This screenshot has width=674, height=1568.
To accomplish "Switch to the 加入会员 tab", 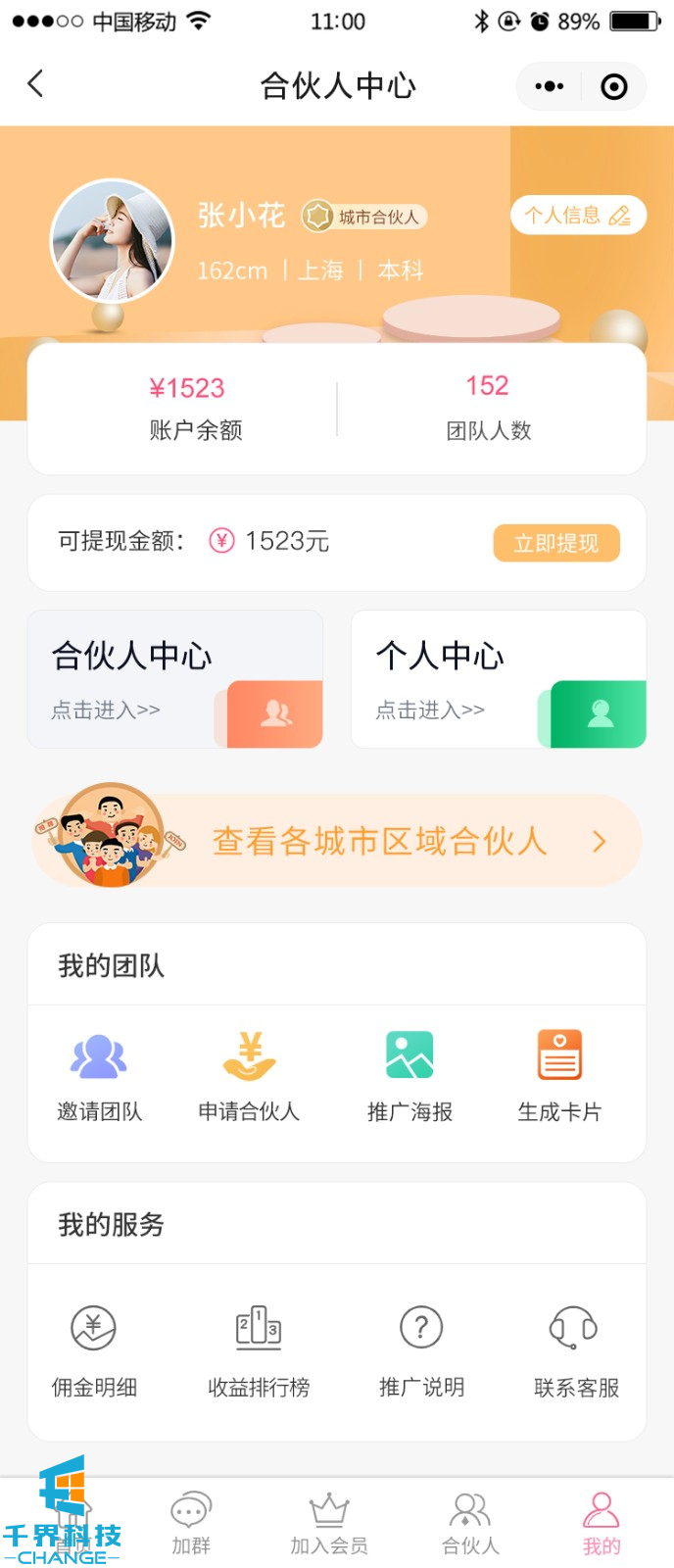I will click(x=329, y=1524).
